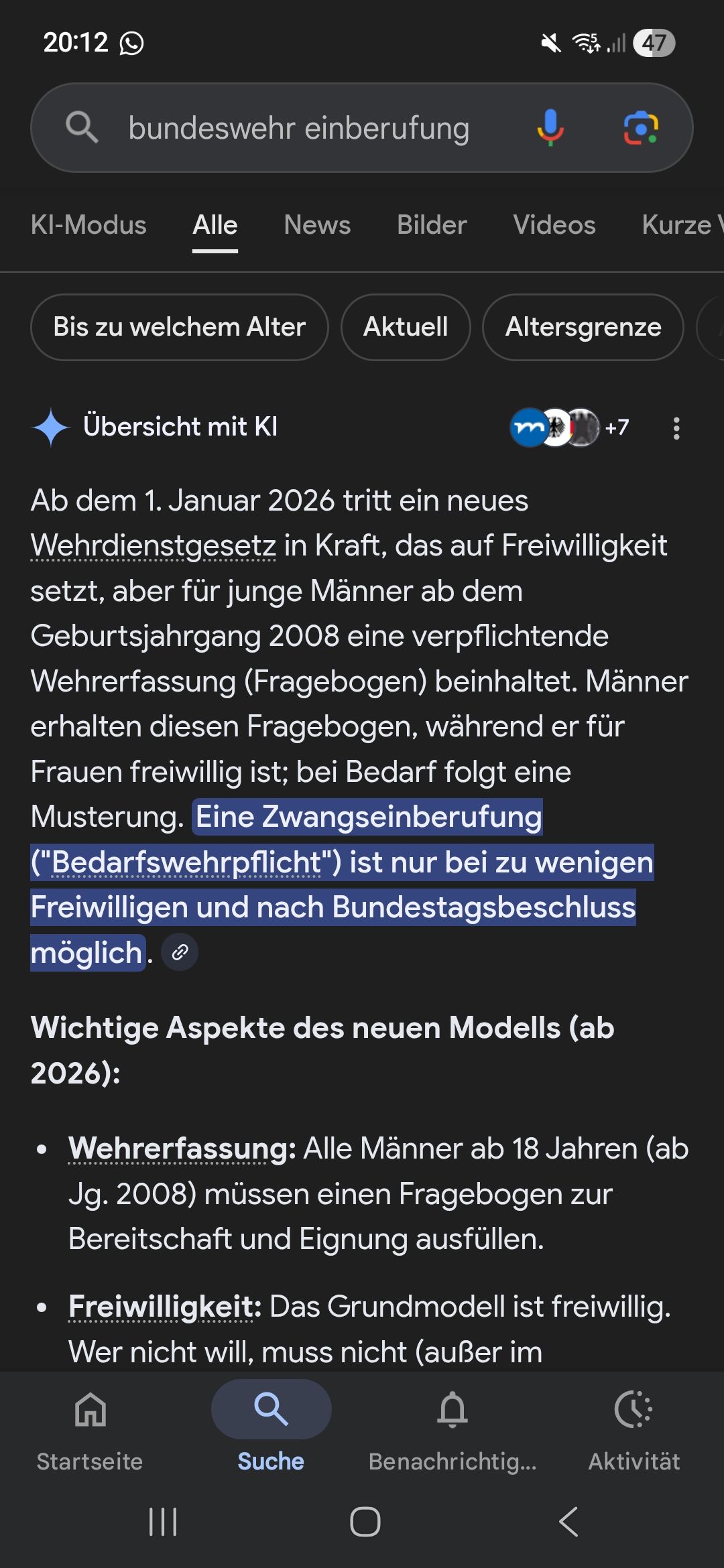Go back with the system back button
The width and height of the screenshot is (724, 1568).
click(x=568, y=1522)
